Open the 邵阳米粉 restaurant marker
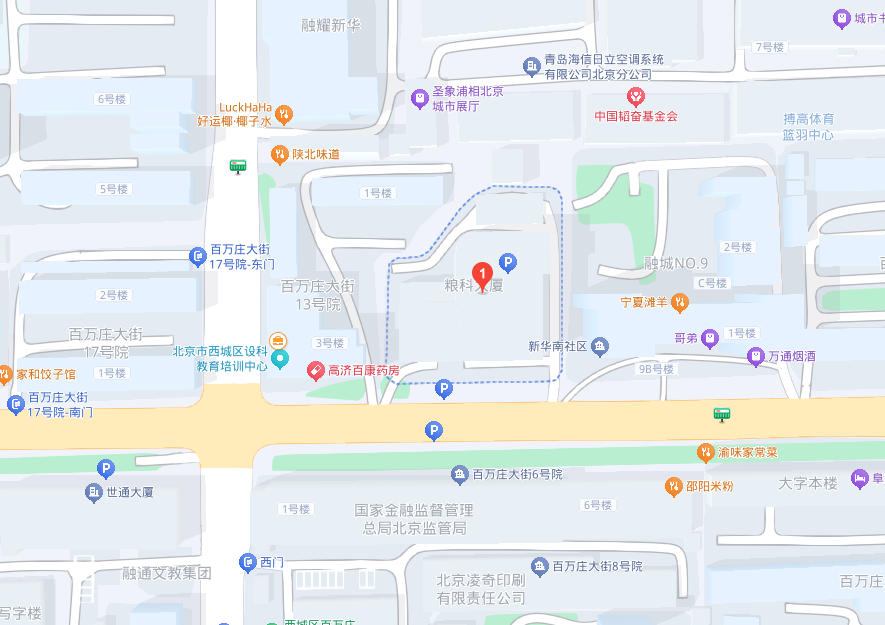The image size is (885, 625). pos(672,486)
